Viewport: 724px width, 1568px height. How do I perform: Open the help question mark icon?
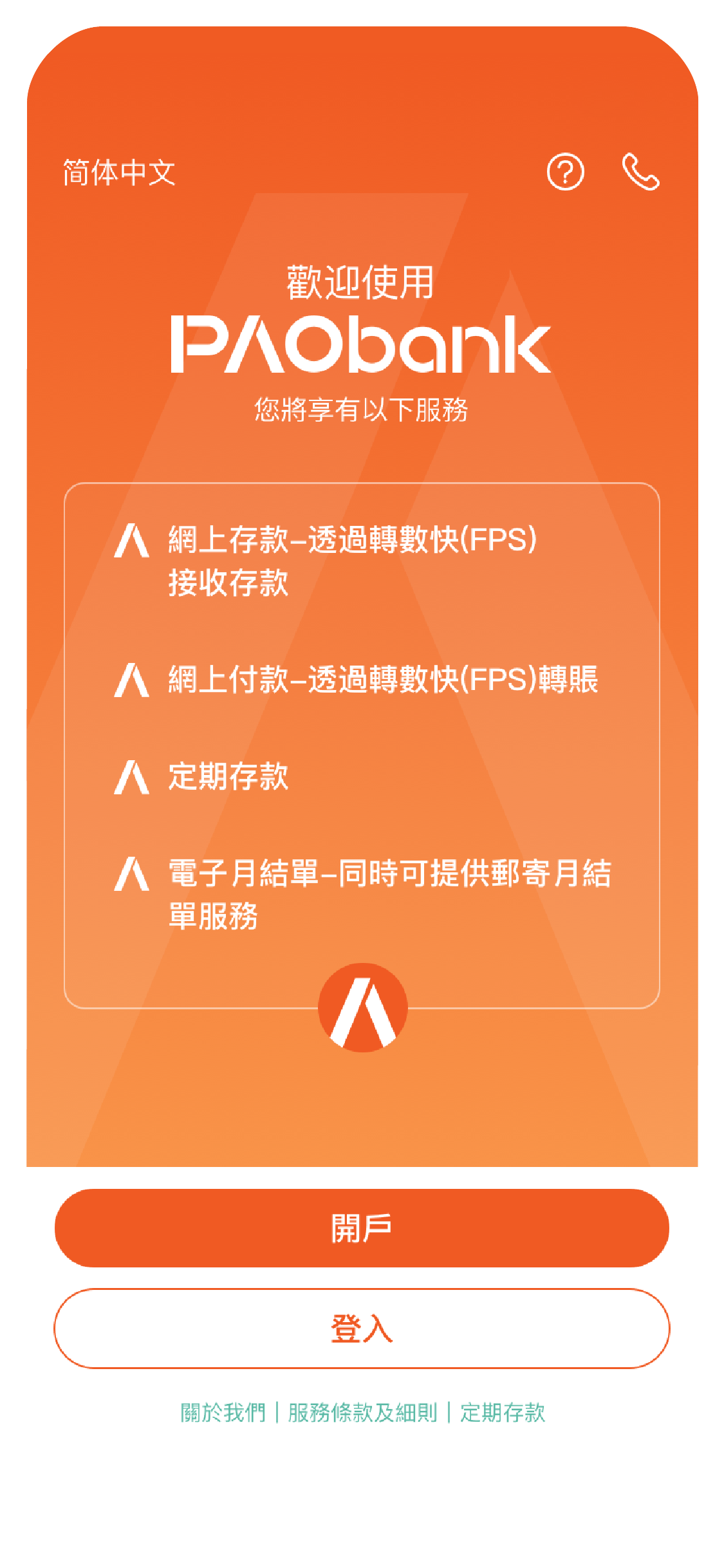[565, 172]
